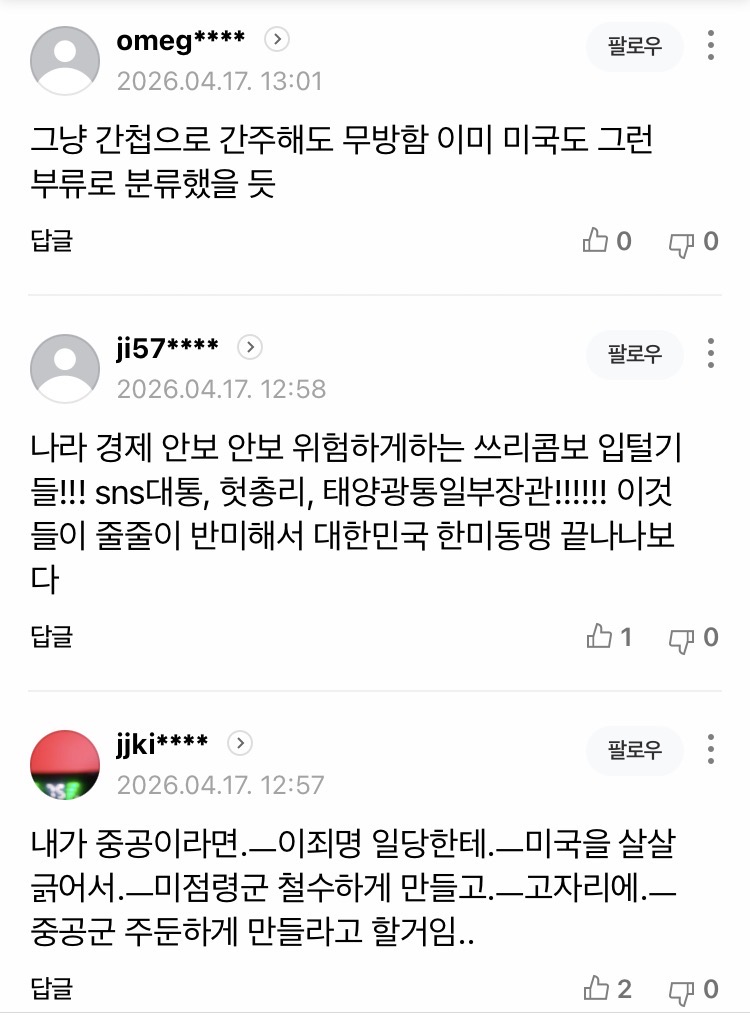Follow user jjki****

click(634, 750)
